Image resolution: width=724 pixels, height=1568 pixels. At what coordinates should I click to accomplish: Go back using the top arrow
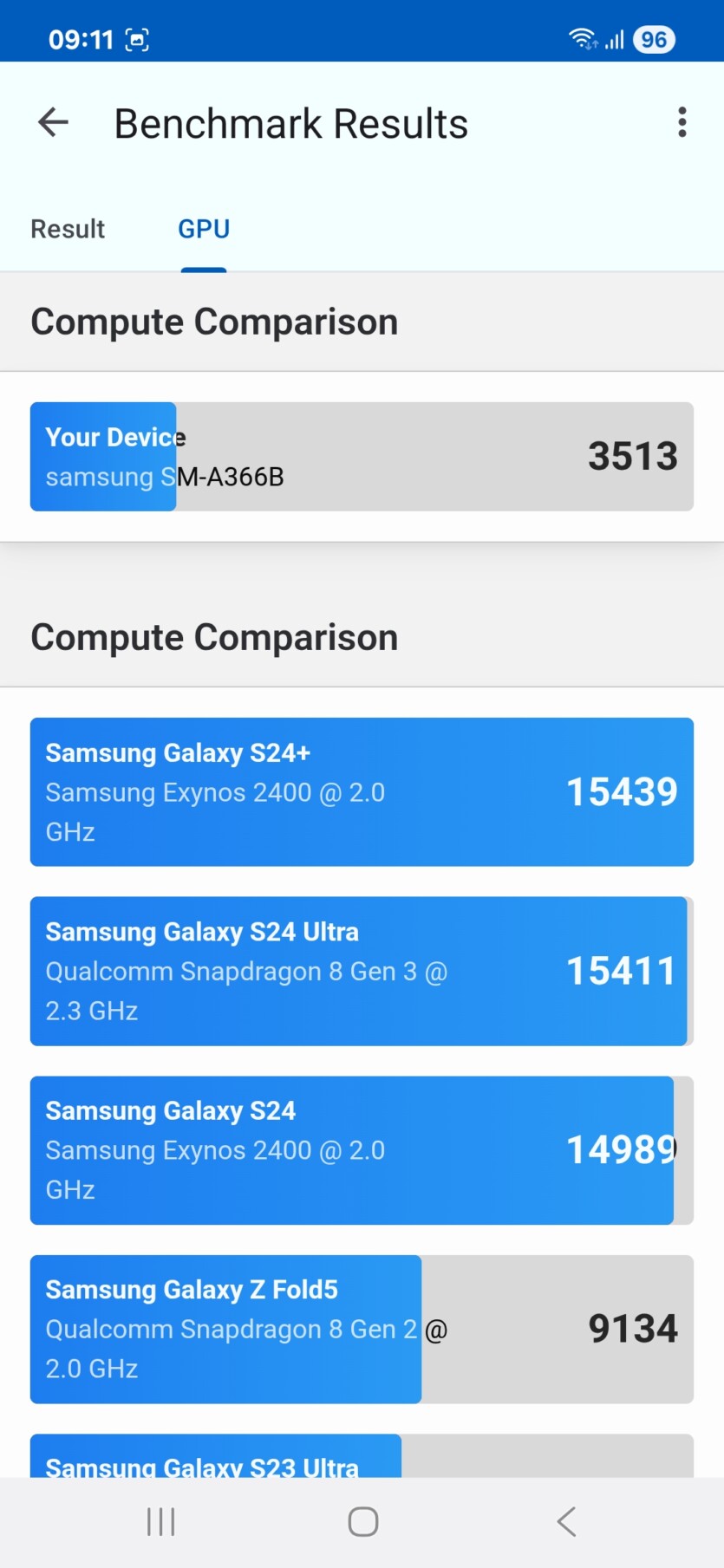coord(53,123)
